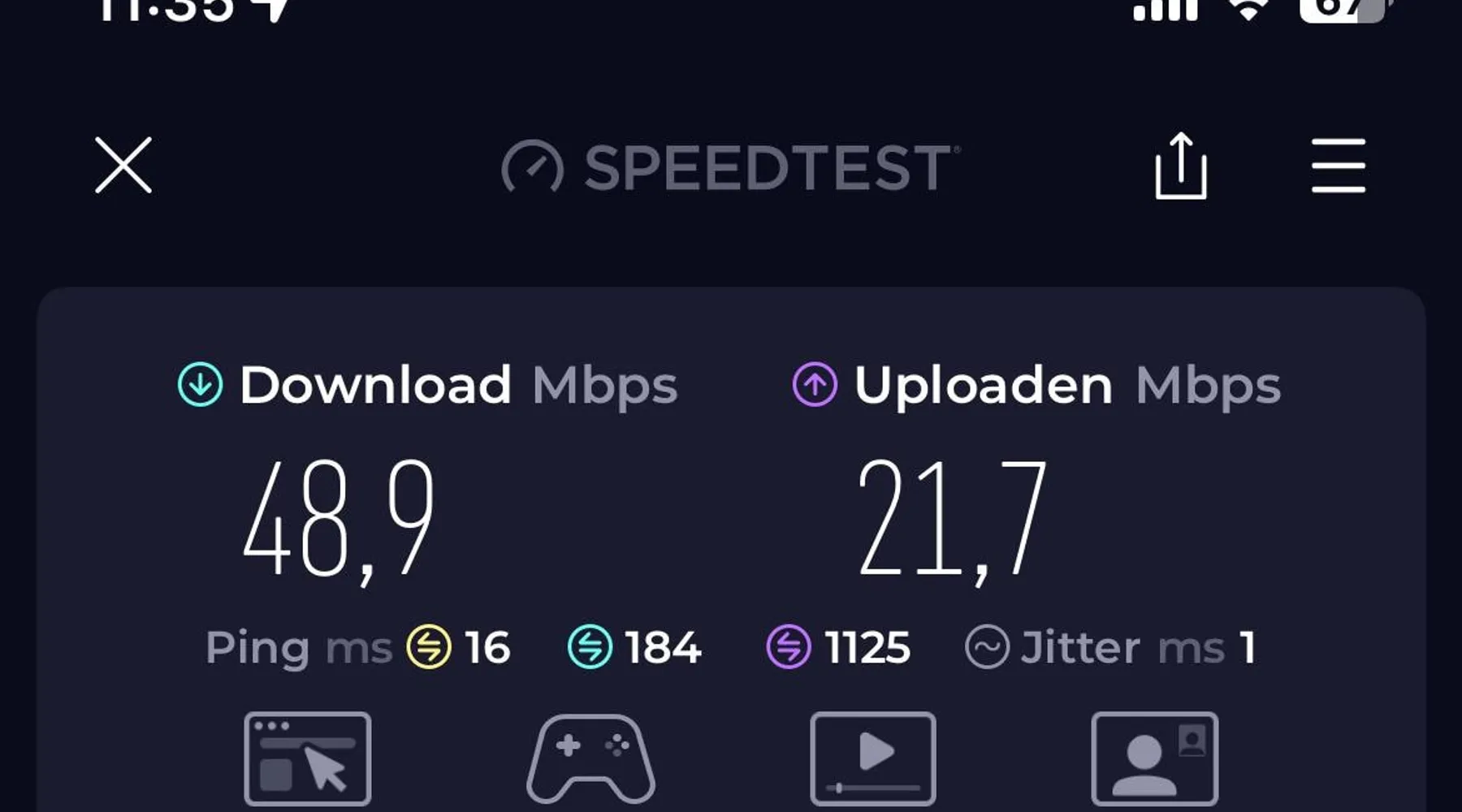
Task: Open the hamburger menu
Action: tap(1338, 166)
